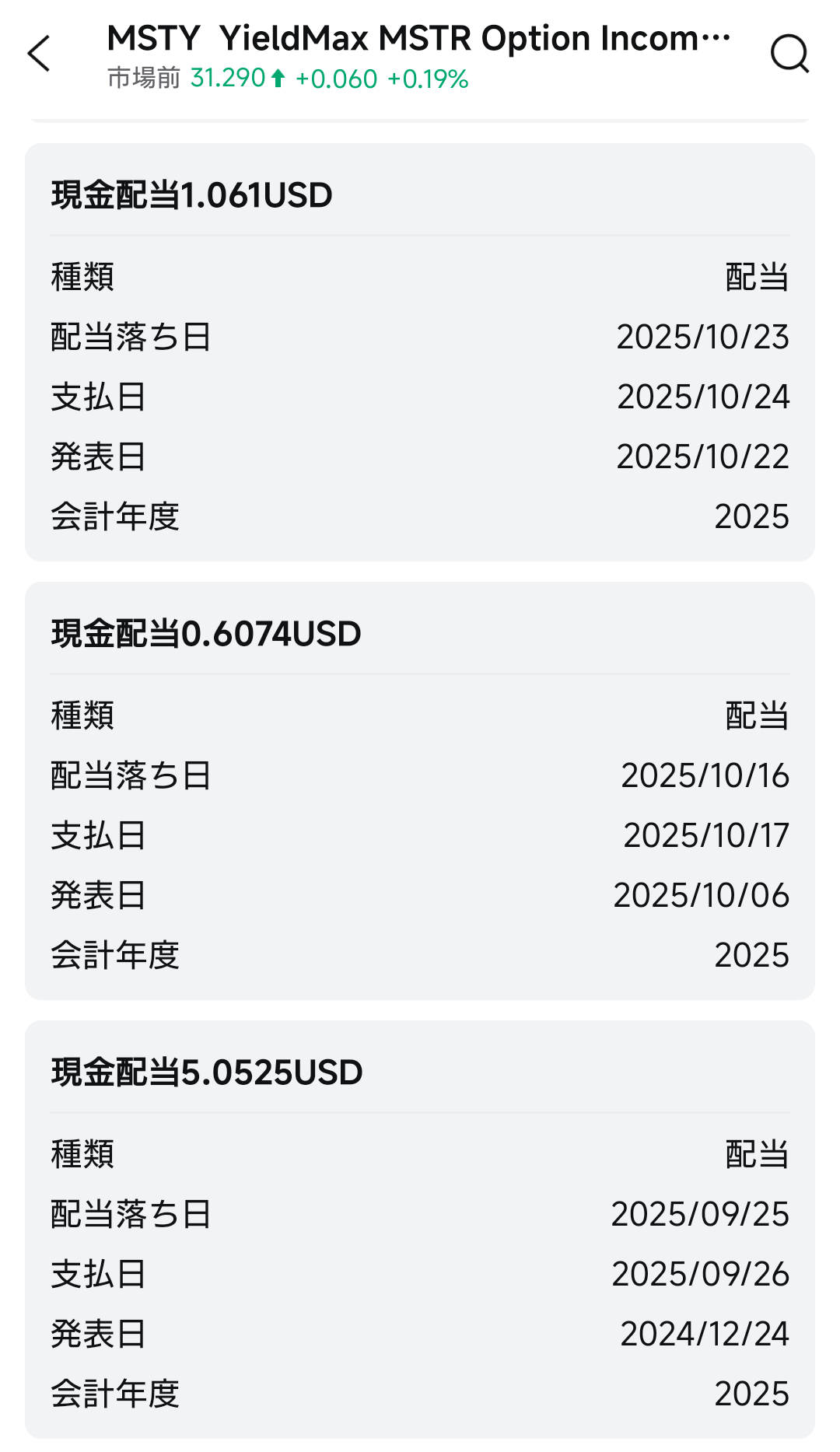This screenshot has height=1452, width=840.
Task: Open the search magnifier icon
Action: click(789, 54)
